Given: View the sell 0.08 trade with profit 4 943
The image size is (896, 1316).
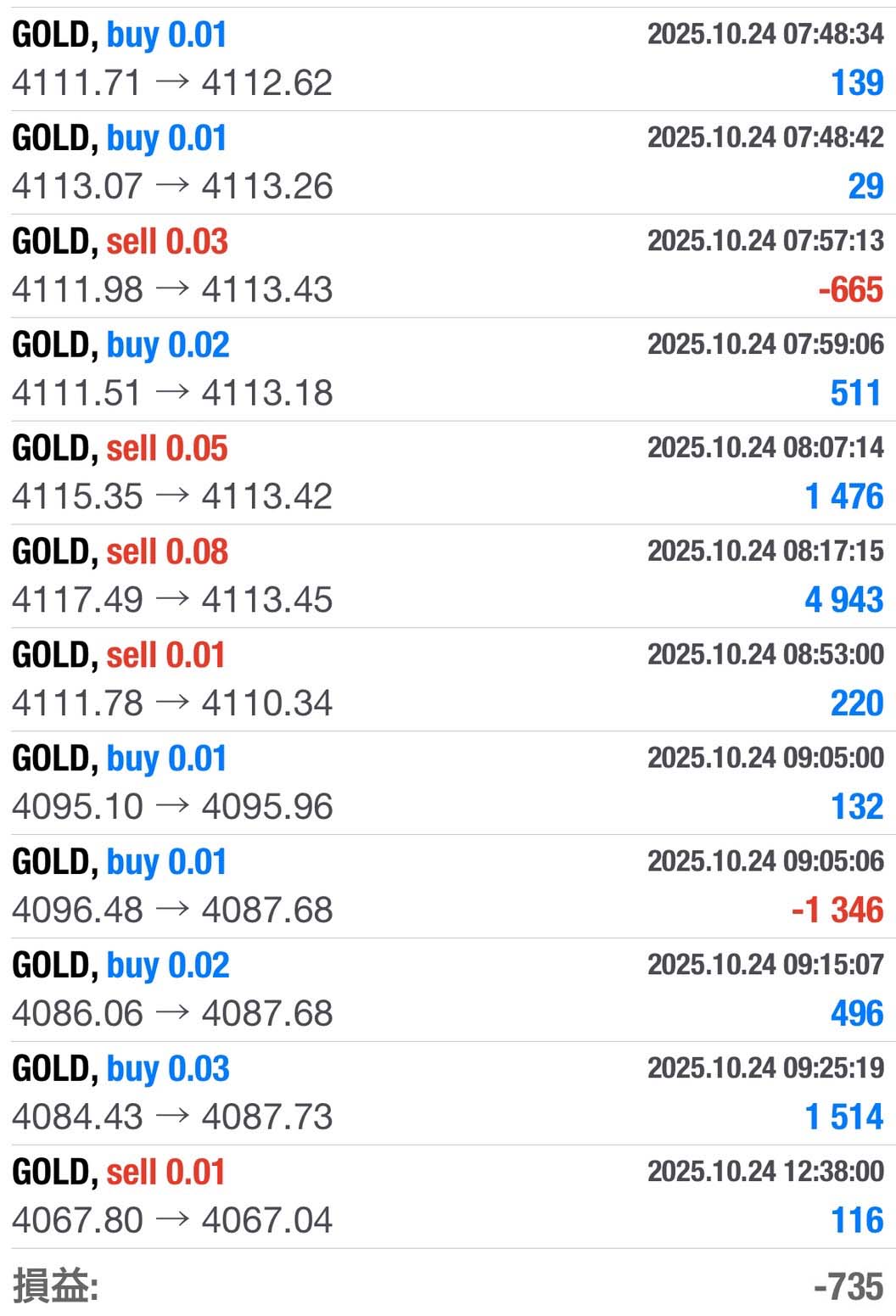Looking at the screenshot, I should [448, 576].
